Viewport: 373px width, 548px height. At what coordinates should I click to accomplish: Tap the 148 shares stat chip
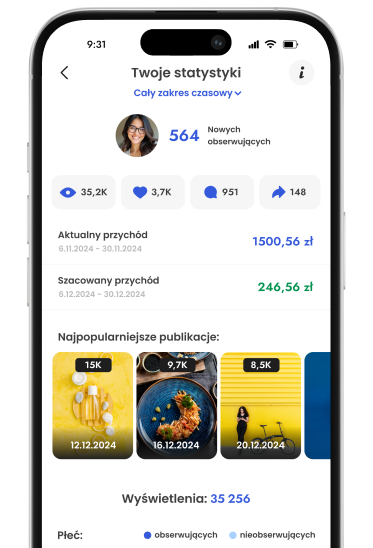coord(290,192)
